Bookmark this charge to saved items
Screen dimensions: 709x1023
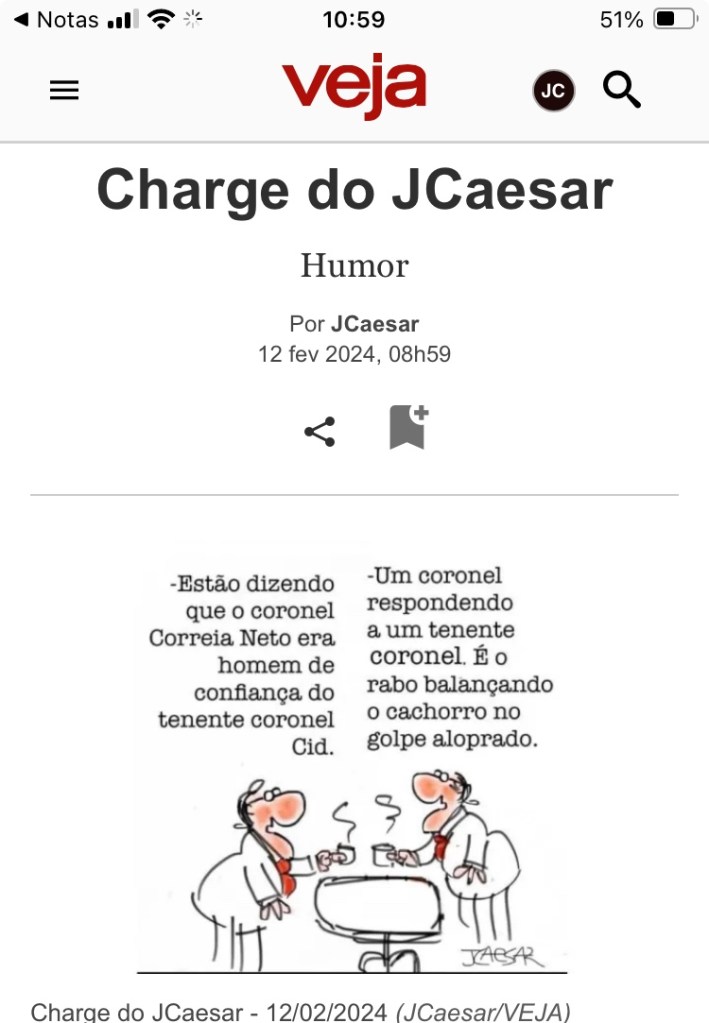(408, 427)
